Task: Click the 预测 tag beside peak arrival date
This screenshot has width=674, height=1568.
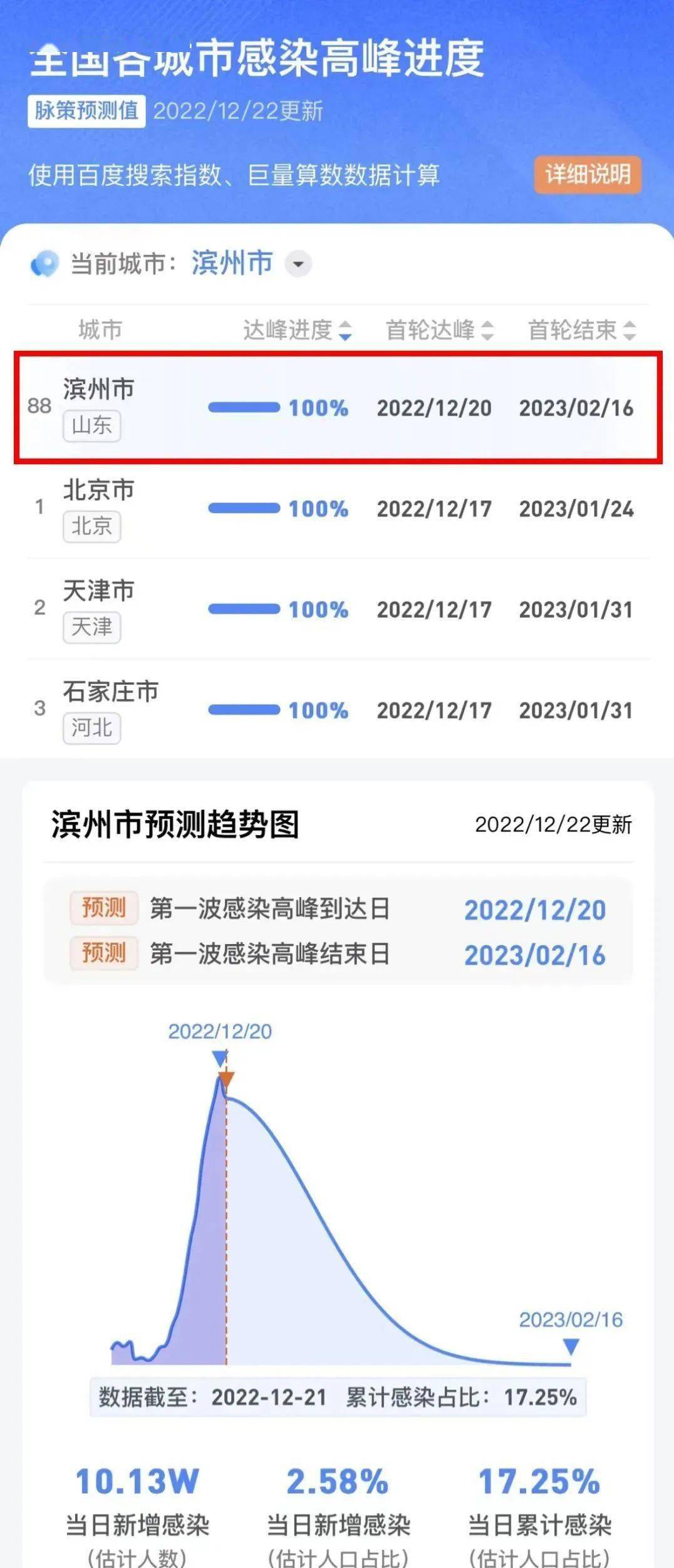Action: (x=103, y=908)
